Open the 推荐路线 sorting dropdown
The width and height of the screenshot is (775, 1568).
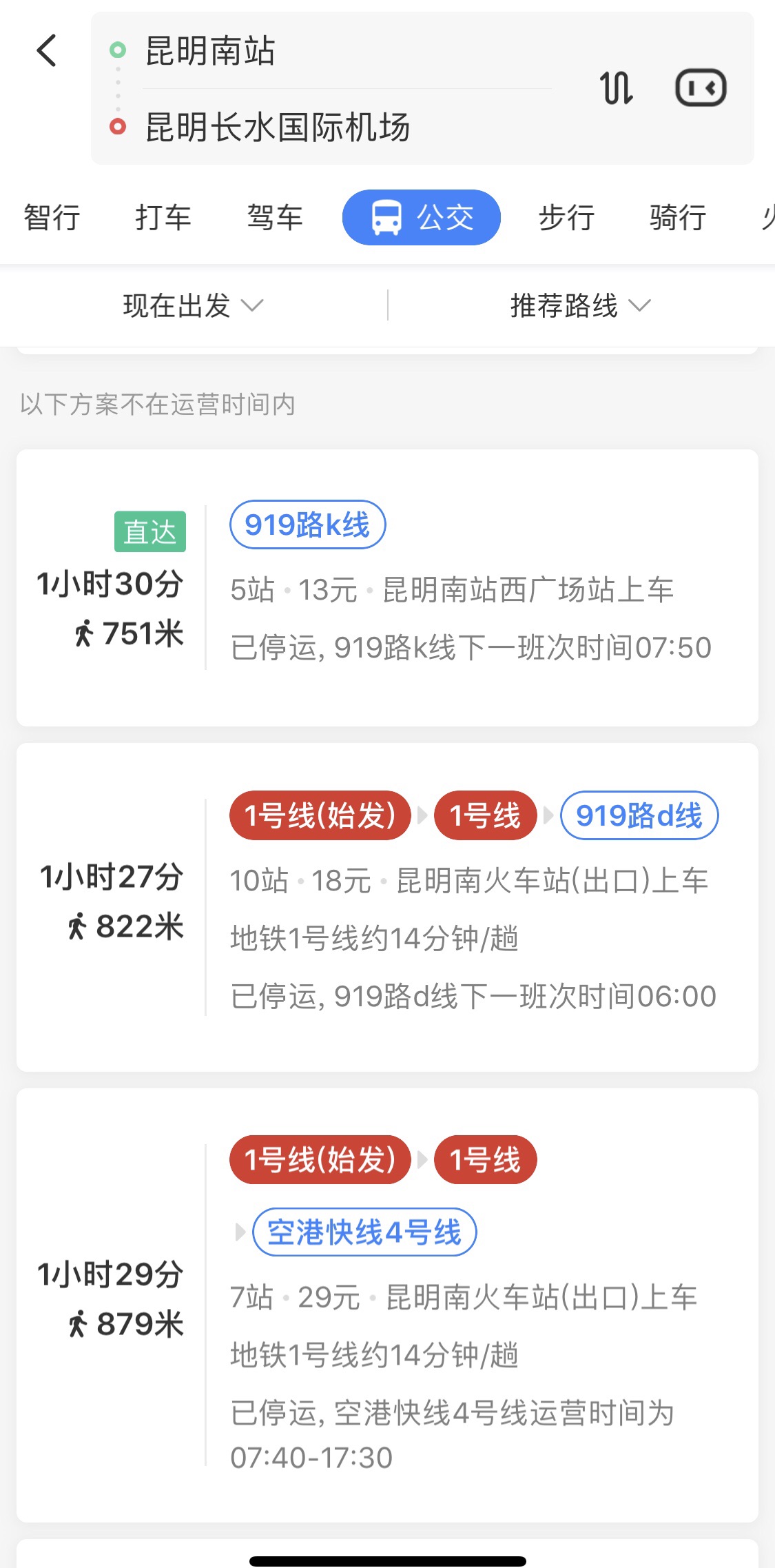pyautogui.click(x=580, y=305)
